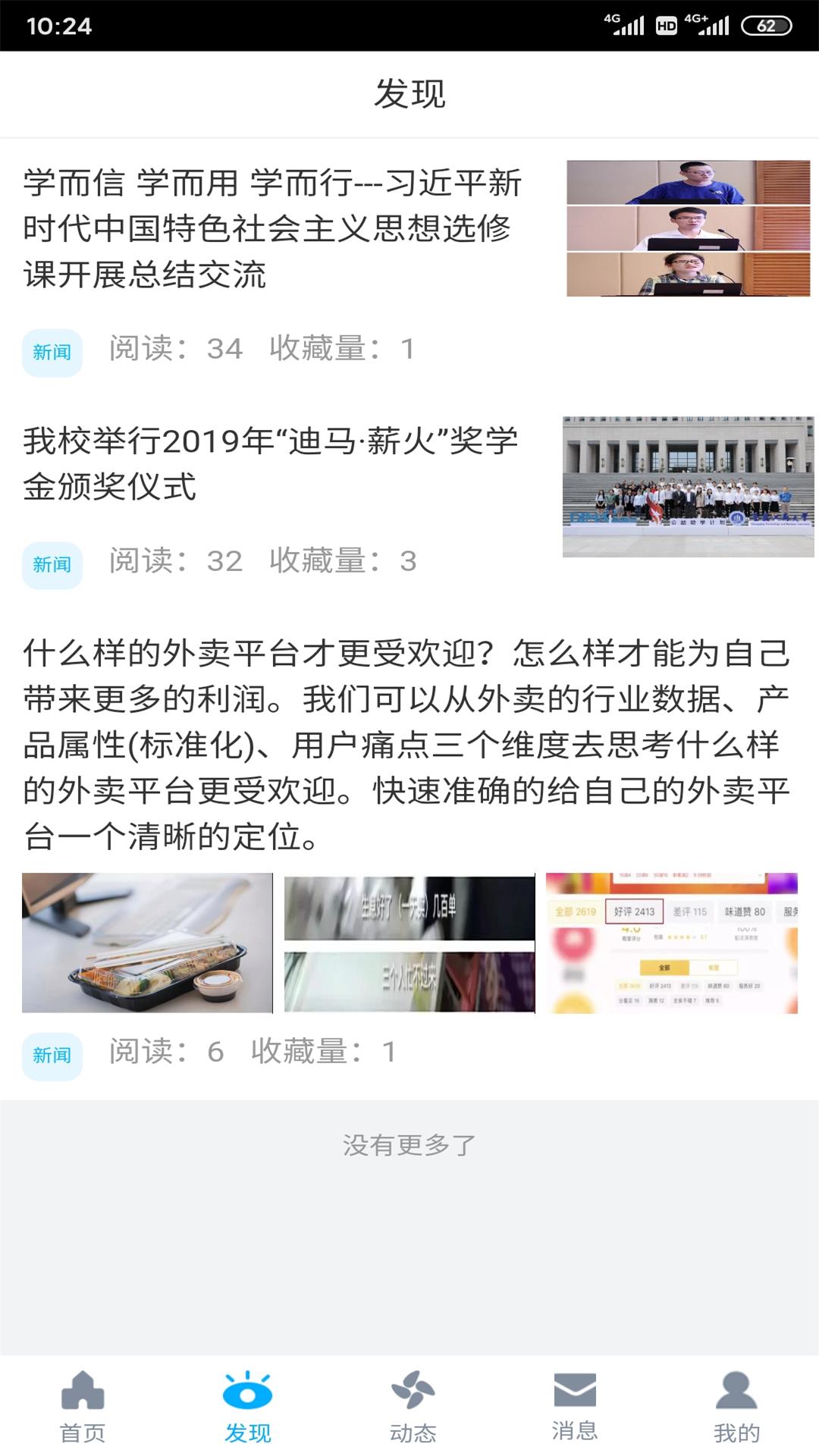Go to the 我的 tab
The height and width of the screenshot is (1456, 819).
[736, 1406]
